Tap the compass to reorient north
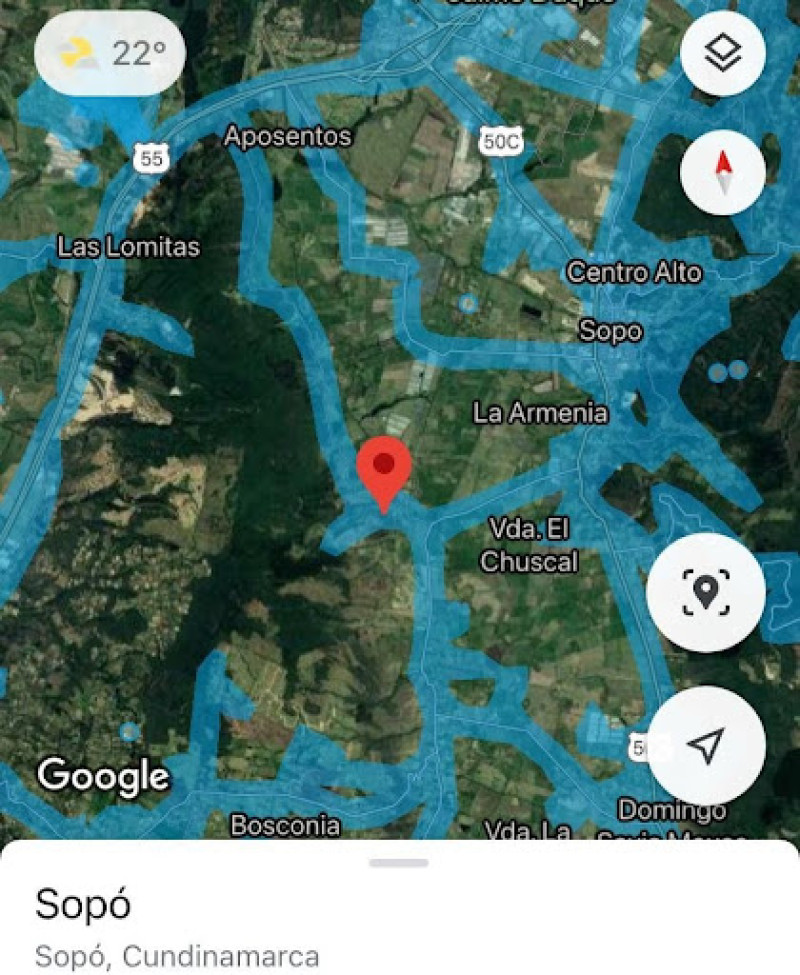The height and width of the screenshot is (975, 800). 723,172
